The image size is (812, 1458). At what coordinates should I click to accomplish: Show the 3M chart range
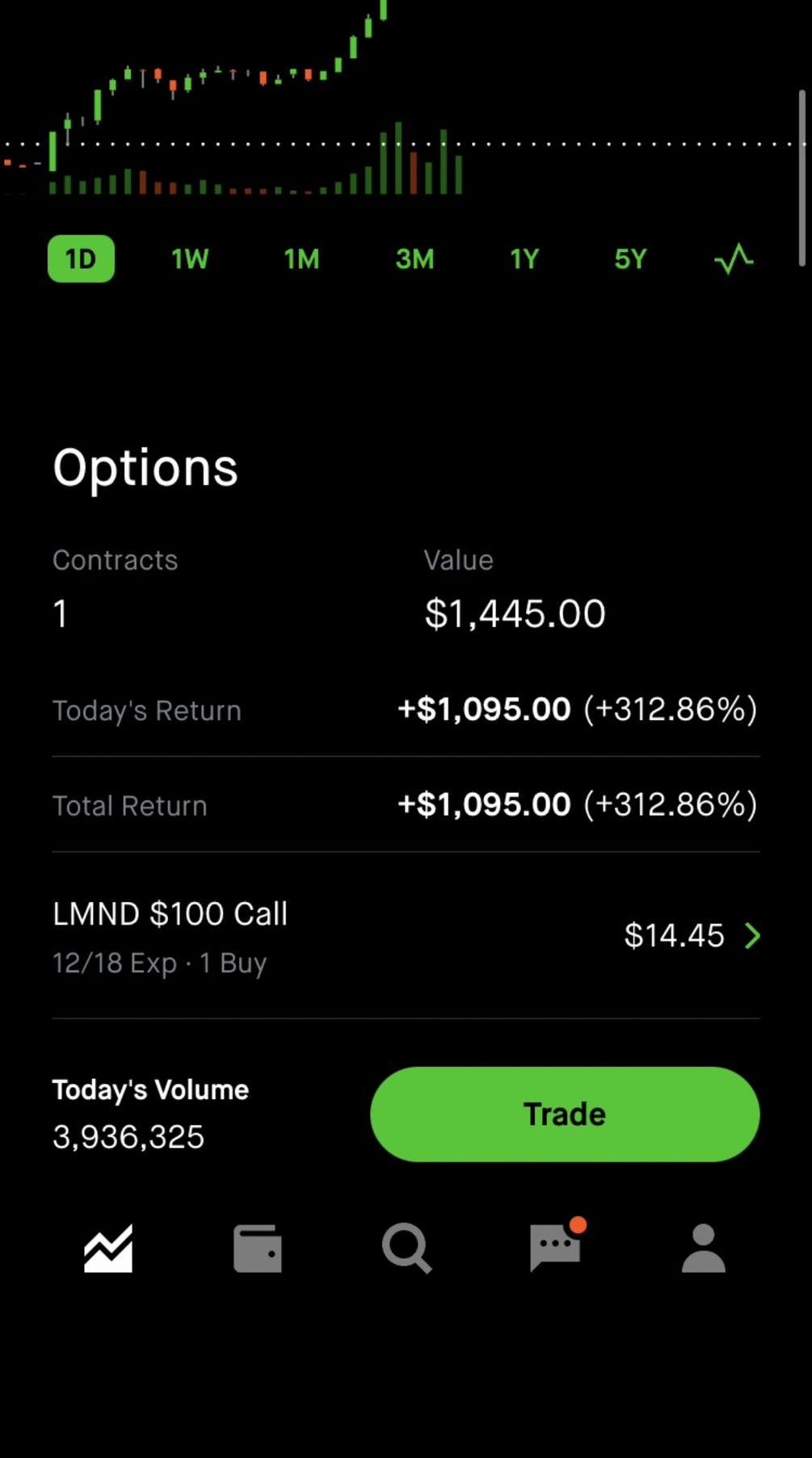click(414, 259)
